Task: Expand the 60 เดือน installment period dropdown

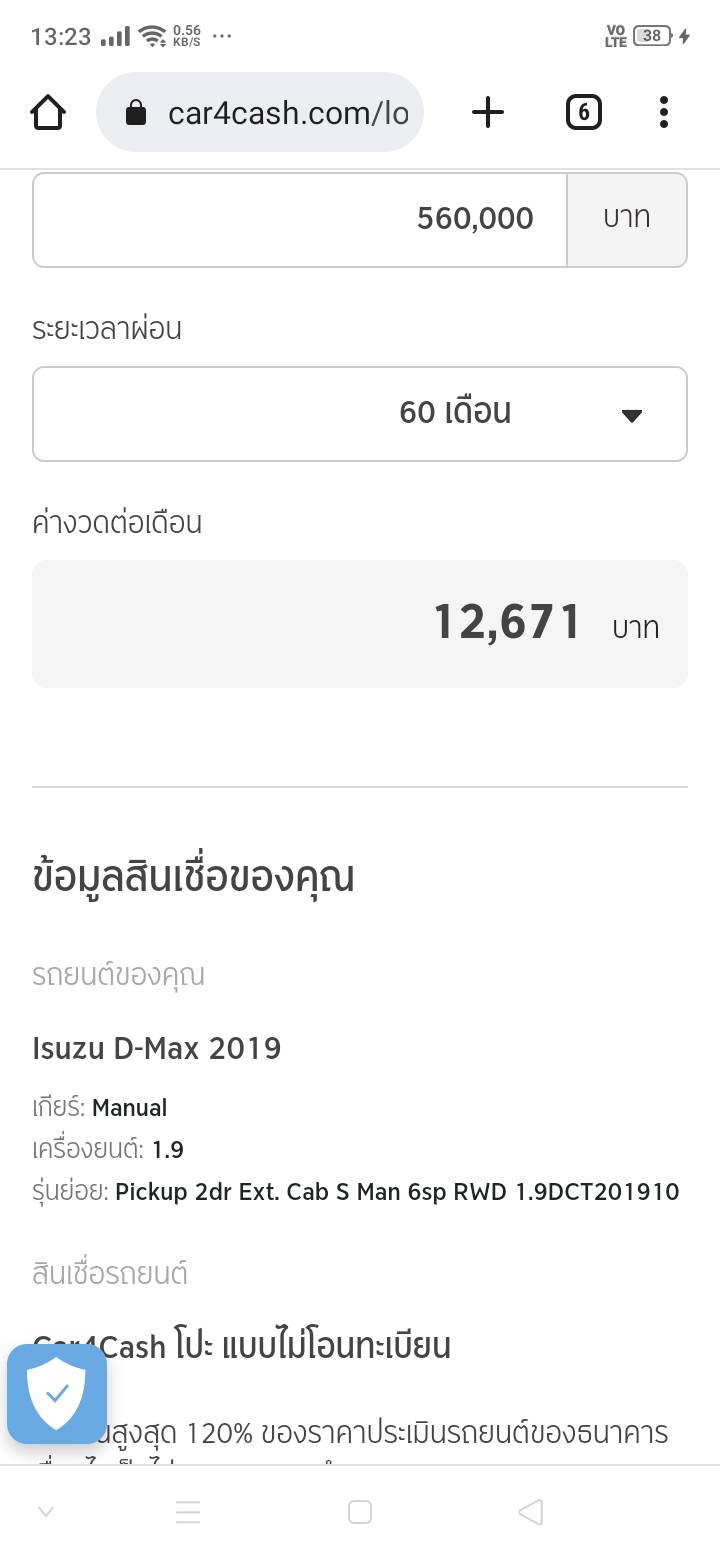Action: click(360, 413)
